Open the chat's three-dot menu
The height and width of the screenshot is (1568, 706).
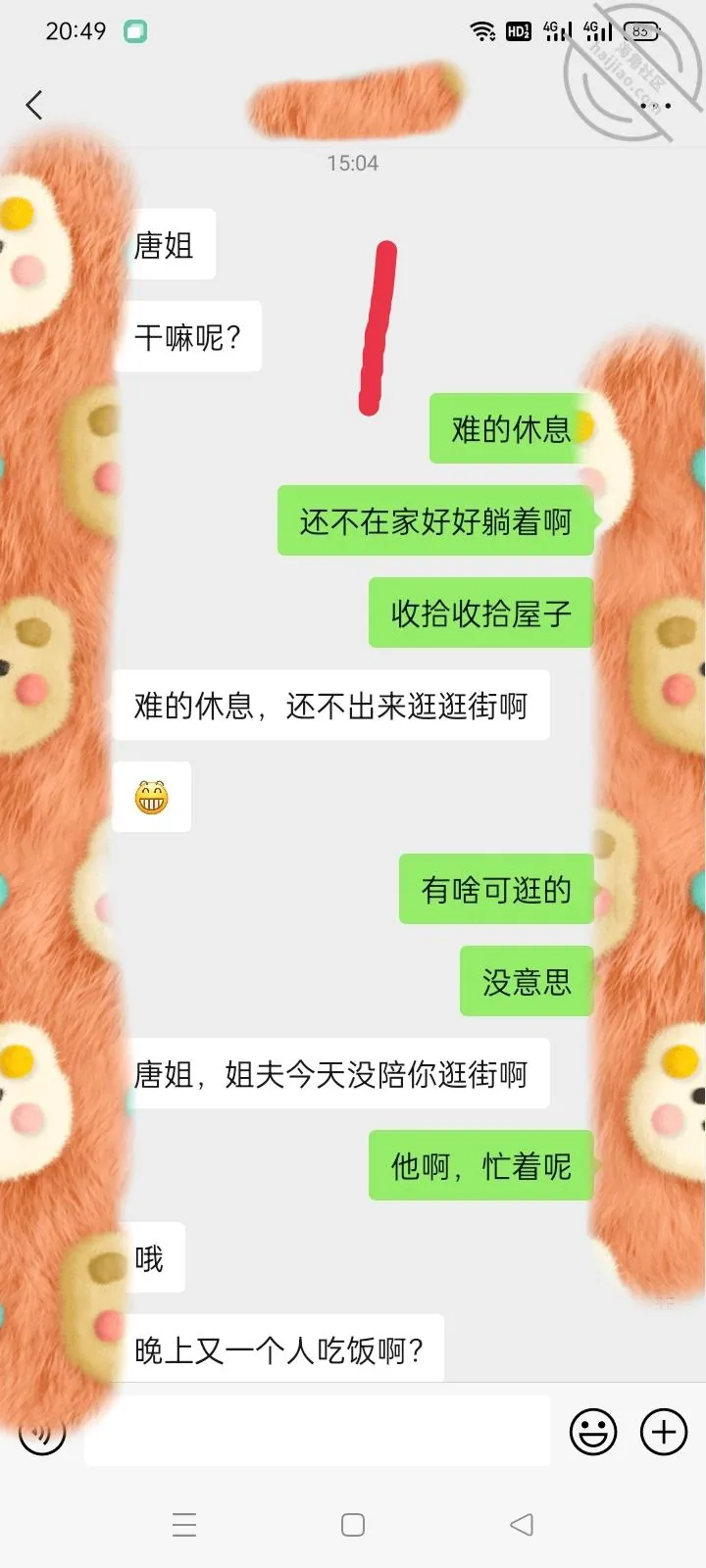(654, 105)
